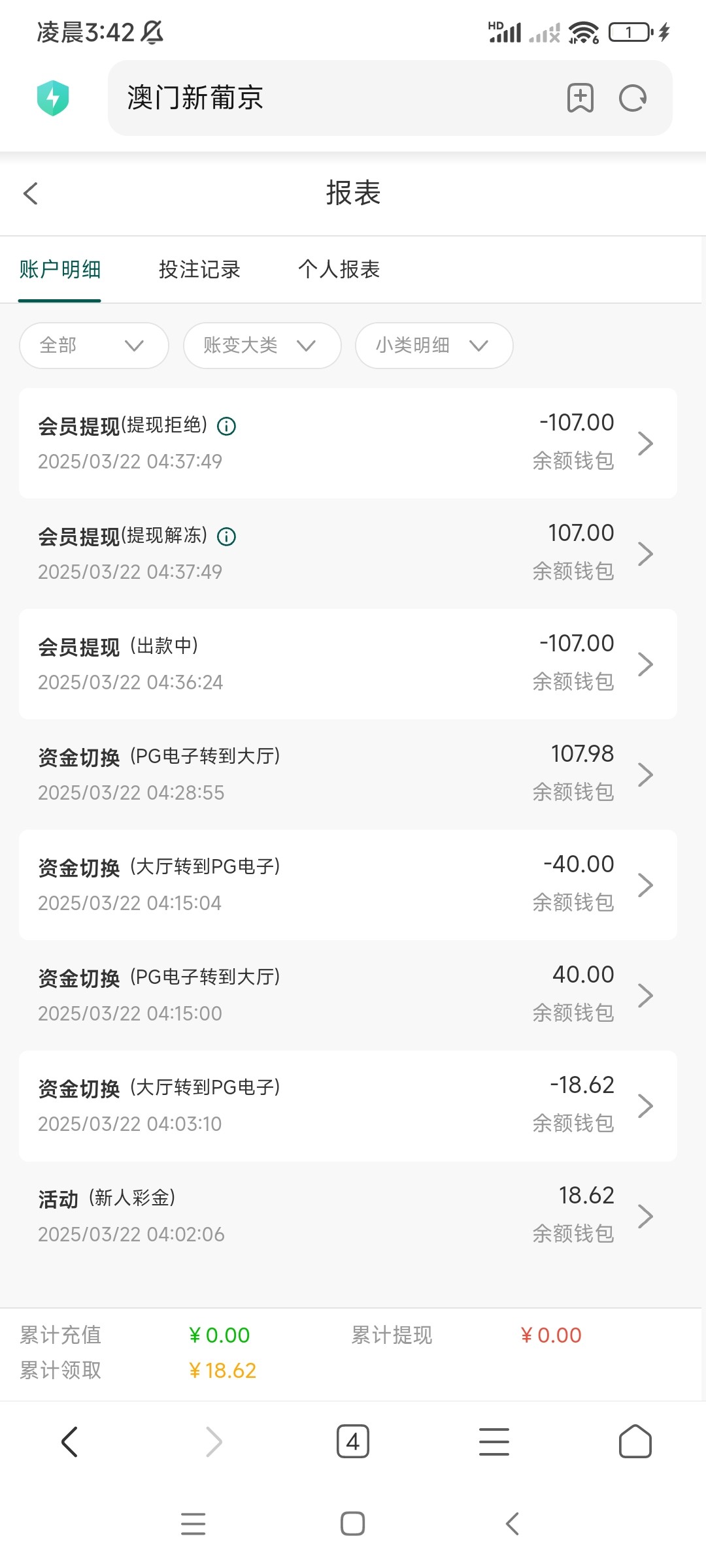
Task: Open the 会员提现 (出款中) record
Action: 348,664
